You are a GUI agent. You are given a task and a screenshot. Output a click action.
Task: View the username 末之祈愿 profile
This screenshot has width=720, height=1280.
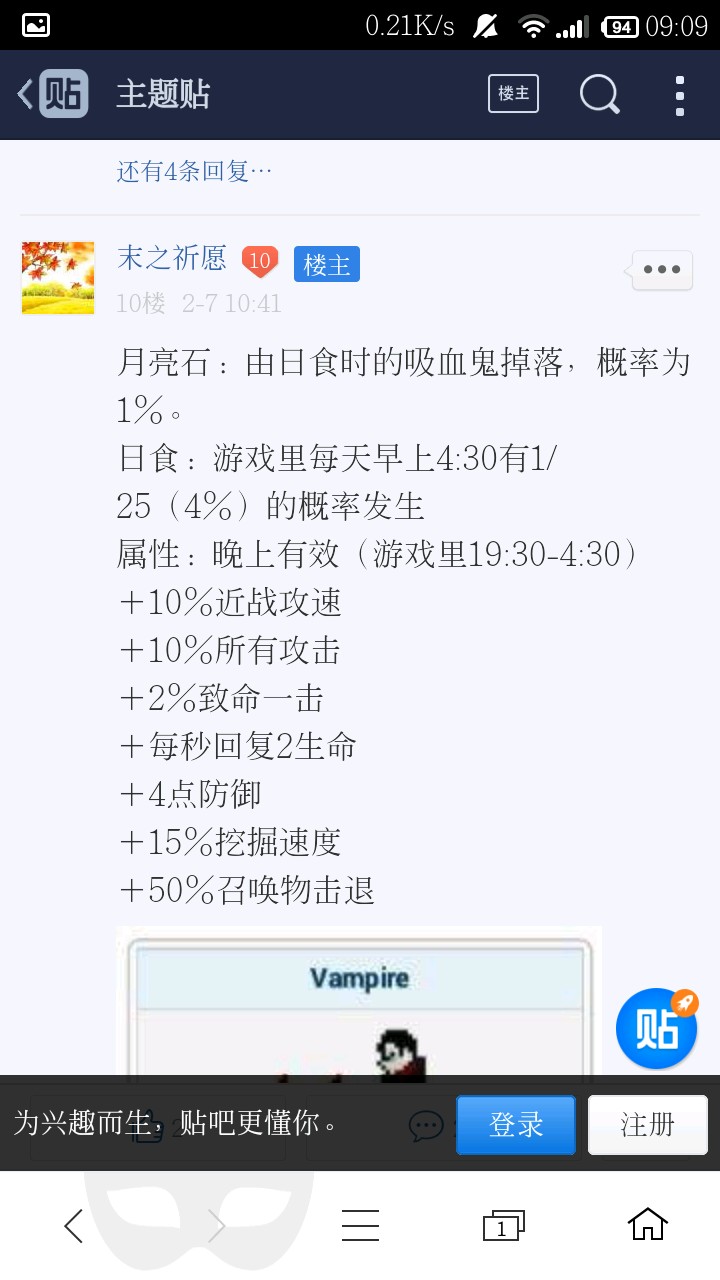pos(172,259)
